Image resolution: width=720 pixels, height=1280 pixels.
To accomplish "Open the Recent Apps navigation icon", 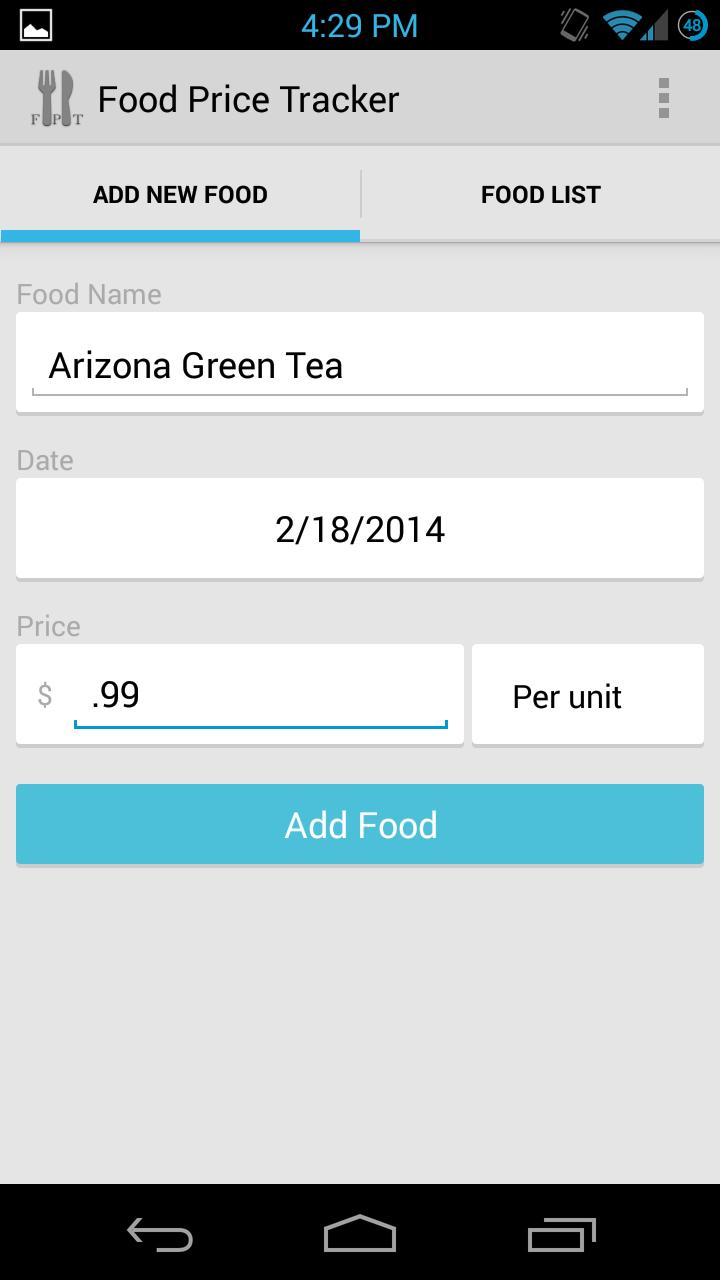I will pyautogui.click(x=561, y=1235).
